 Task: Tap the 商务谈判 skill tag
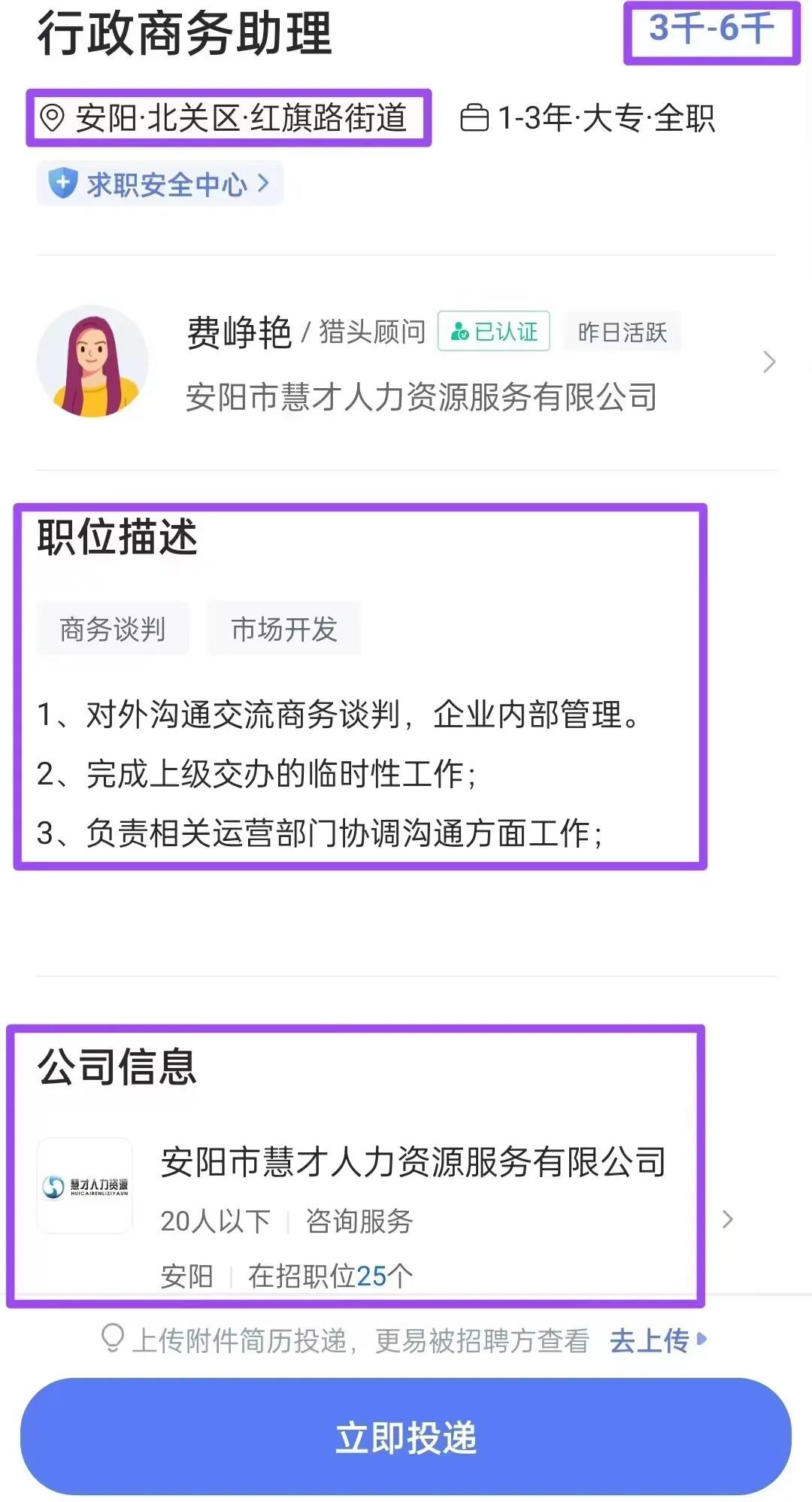pos(113,629)
